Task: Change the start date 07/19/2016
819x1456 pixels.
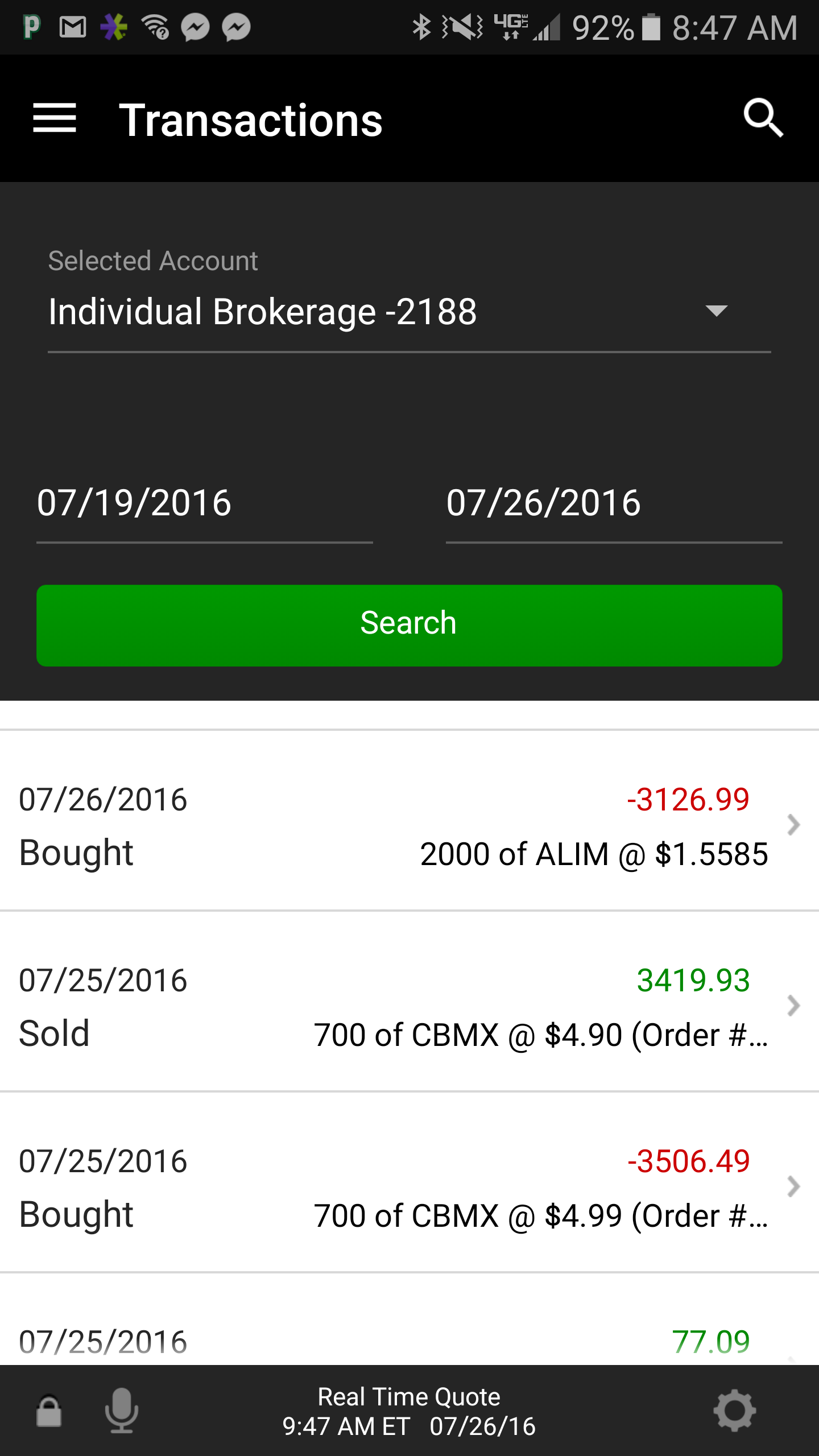Action: (204, 504)
